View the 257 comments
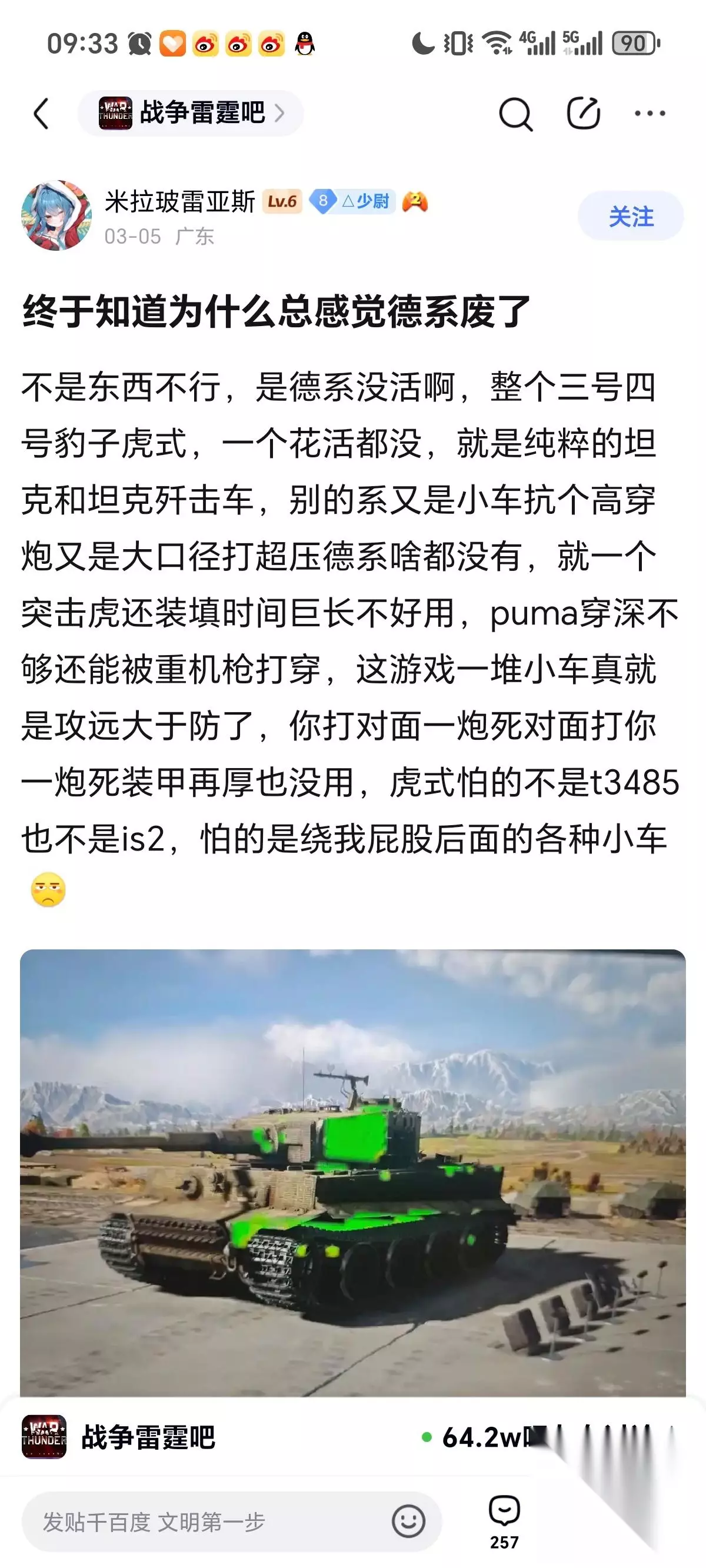This screenshot has width=706, height=1568. (x=504, y=1522)
